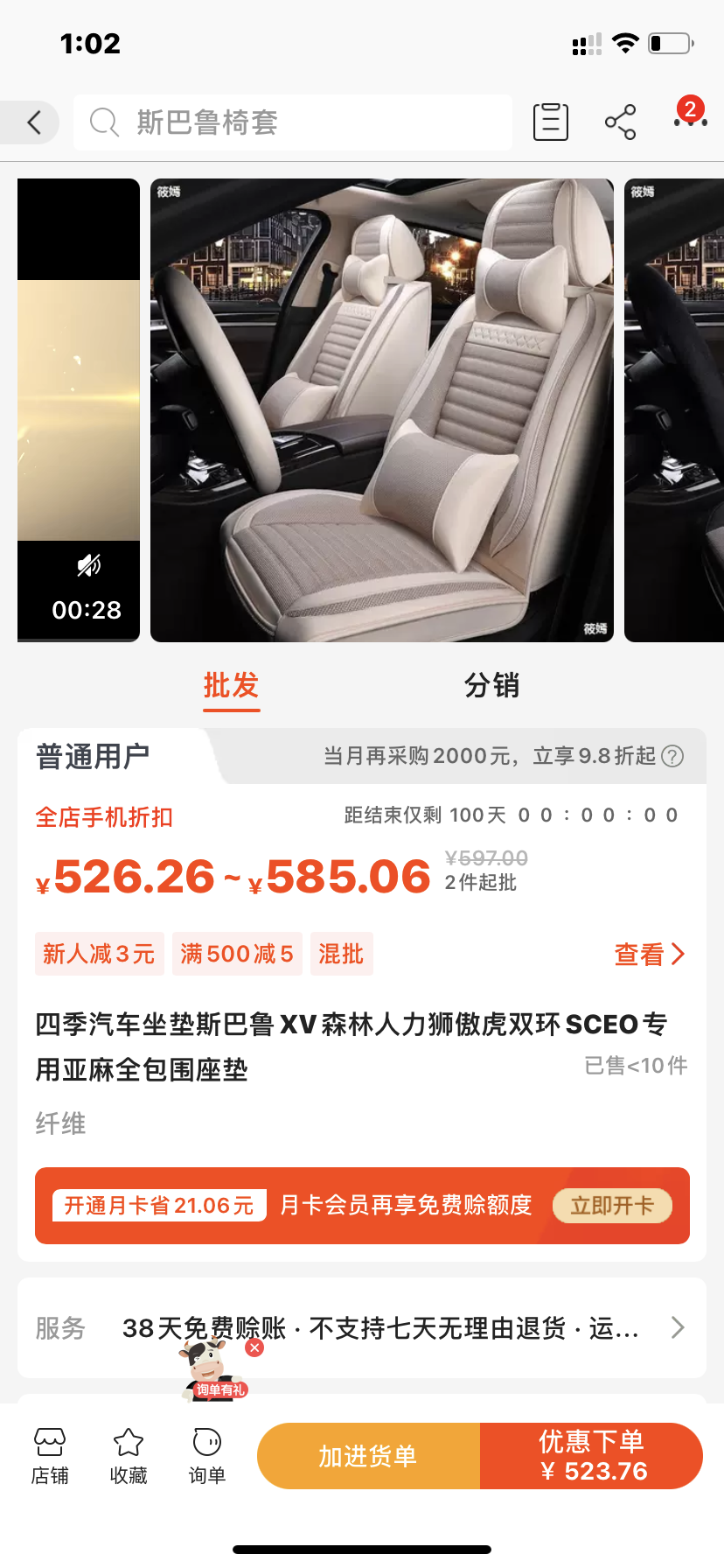Tap 加进货单 to add to purchase list

point(368,1456)
